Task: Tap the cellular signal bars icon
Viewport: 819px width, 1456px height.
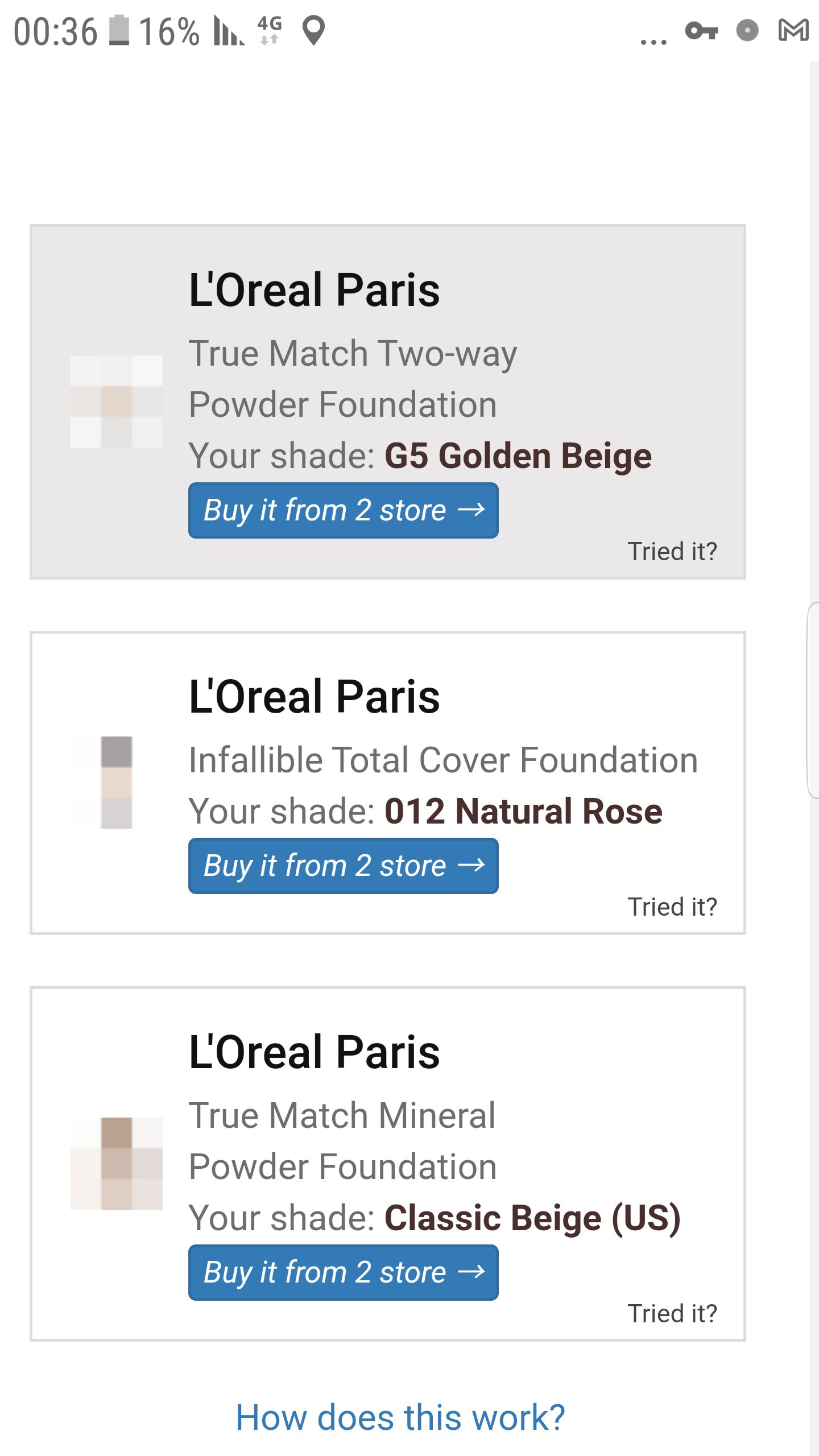Action: tap(227, 31)
